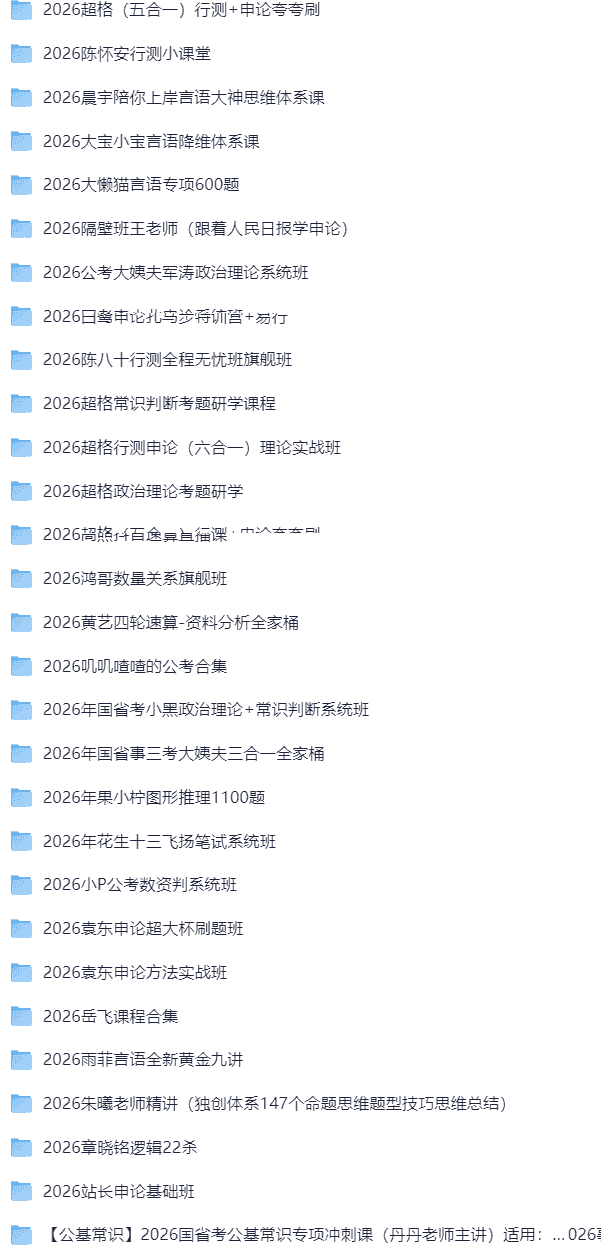This screenshot has width=601, height=1260.
Task: Open 2026年花生十三飞扬笔试系统班 folder
Action: coord(159,842)
